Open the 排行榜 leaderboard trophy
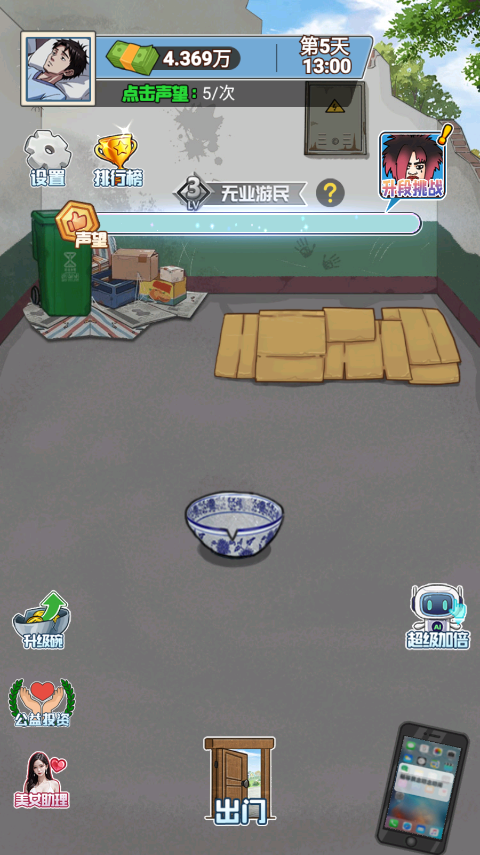 (118, 158)
